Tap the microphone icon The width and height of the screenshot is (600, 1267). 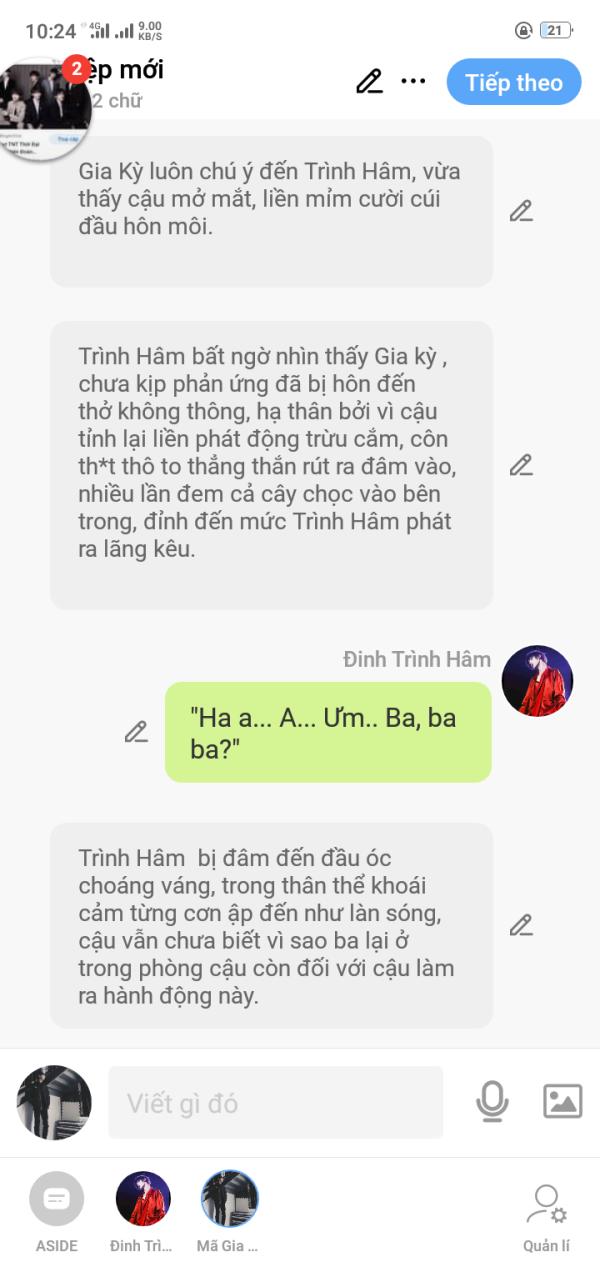click(491, 1102)
